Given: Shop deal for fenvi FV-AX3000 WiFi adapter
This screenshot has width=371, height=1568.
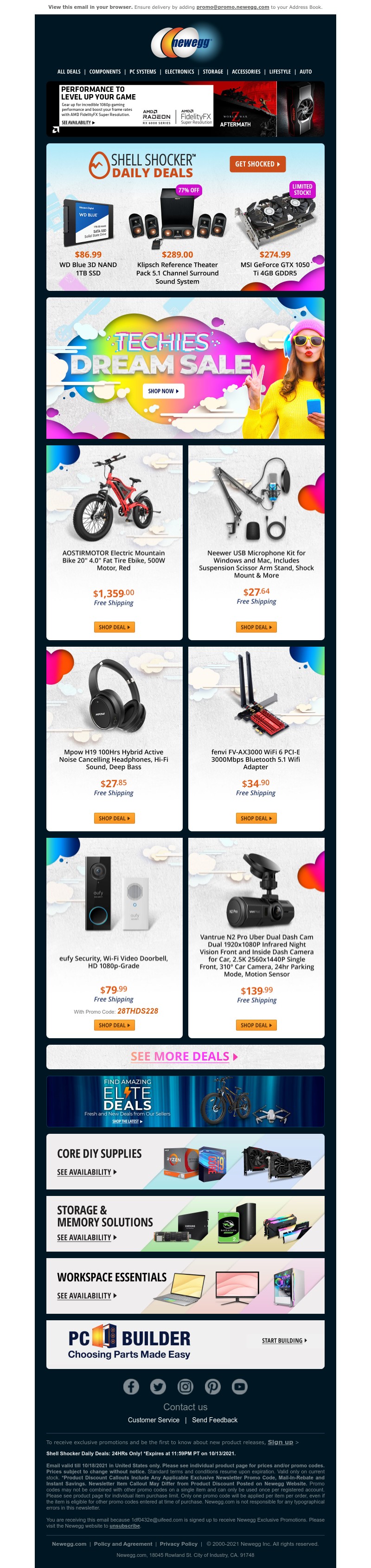Looking at the screenshot, I should point(256,818).
